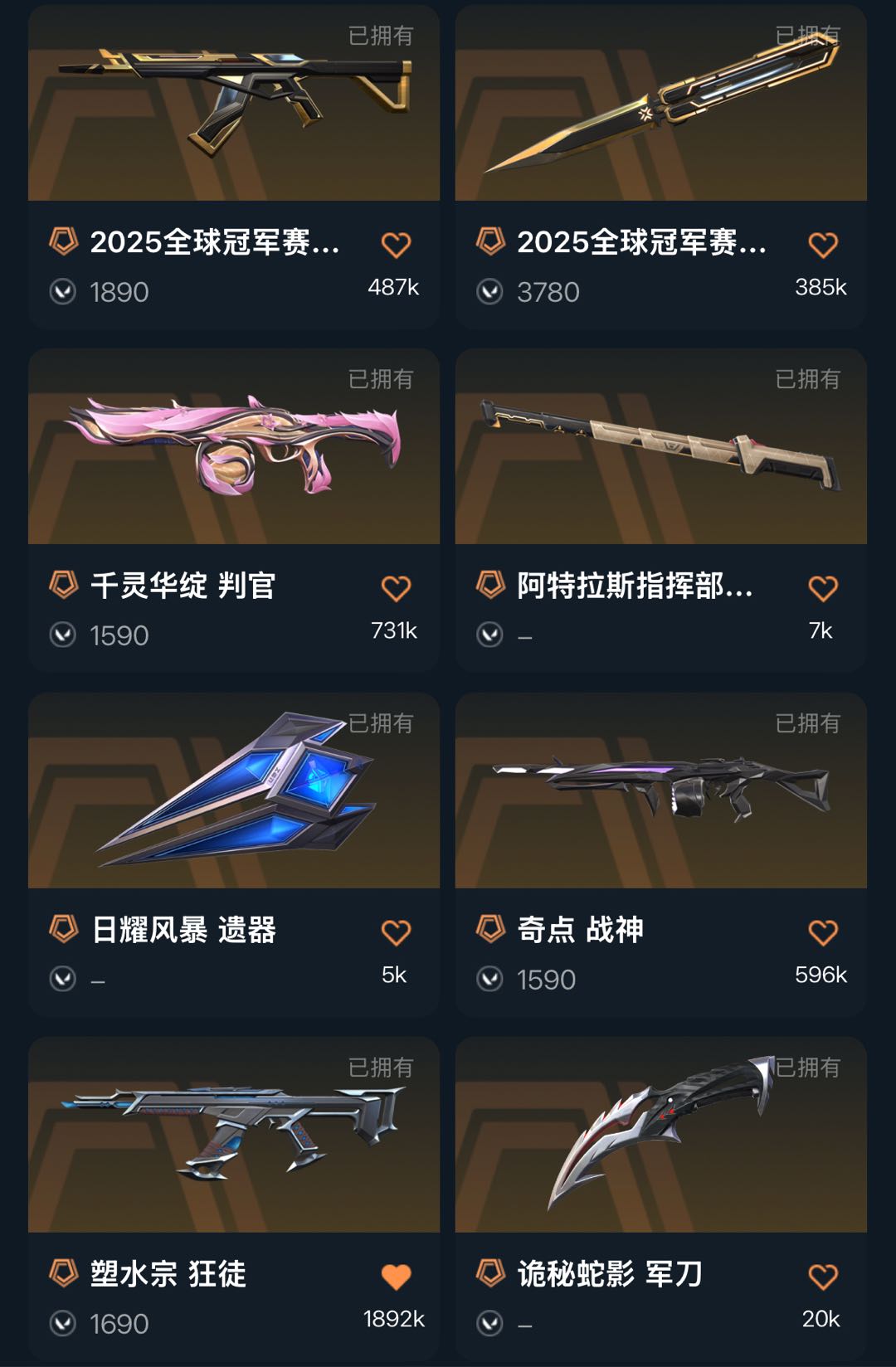Tap the heart on 日耀风暴 遗器

point(396,932)
